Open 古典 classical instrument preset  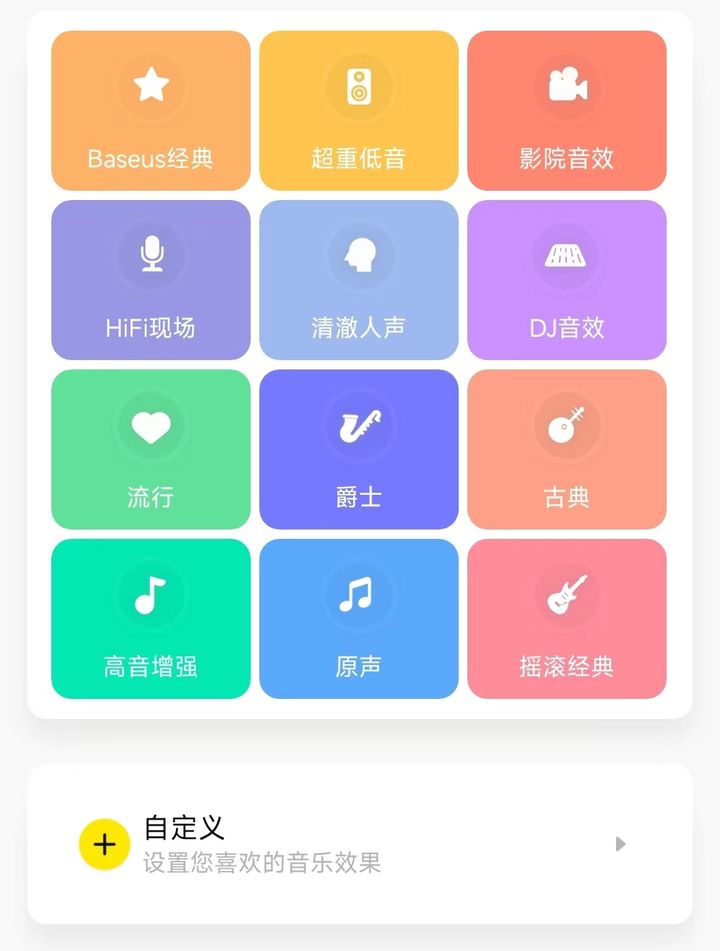(567, 425)
